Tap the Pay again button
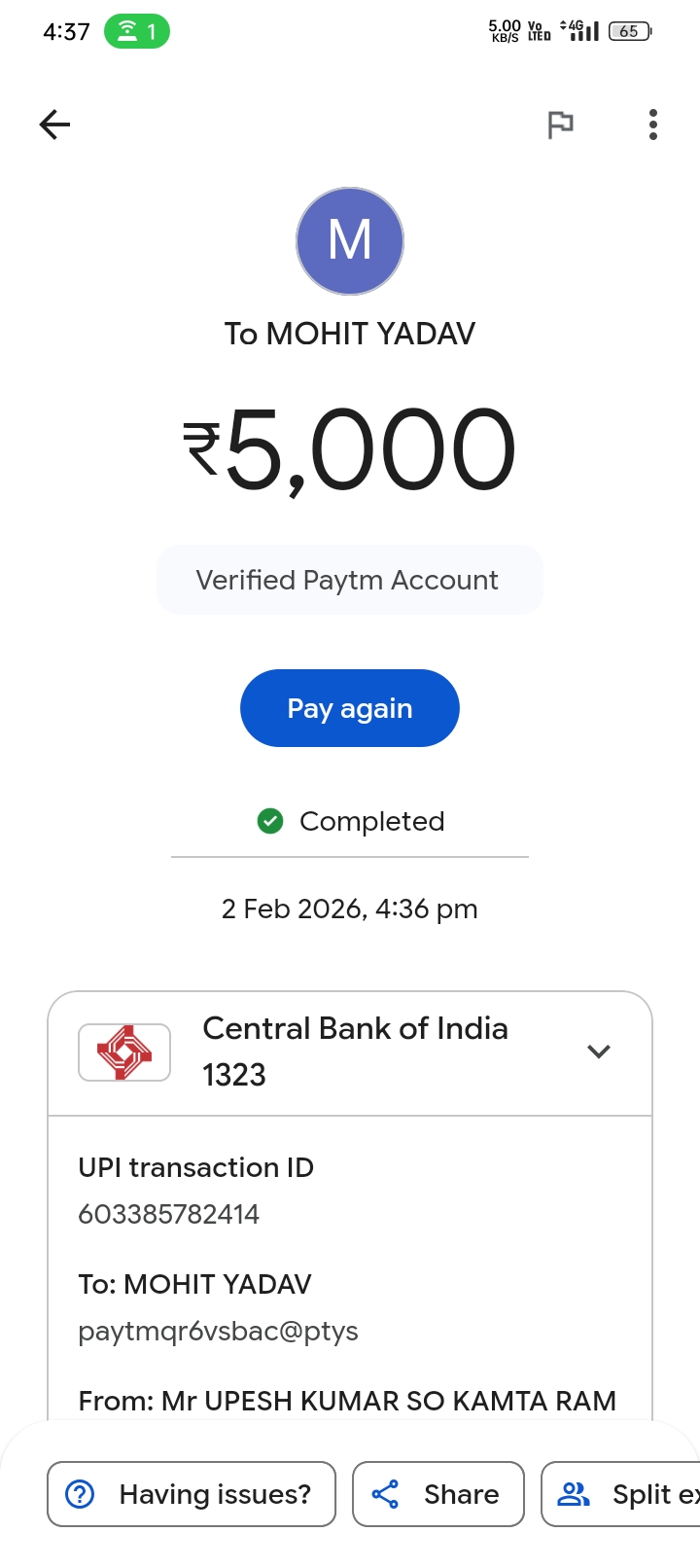Screen dimensions: 700x1568 coord(350,708)
